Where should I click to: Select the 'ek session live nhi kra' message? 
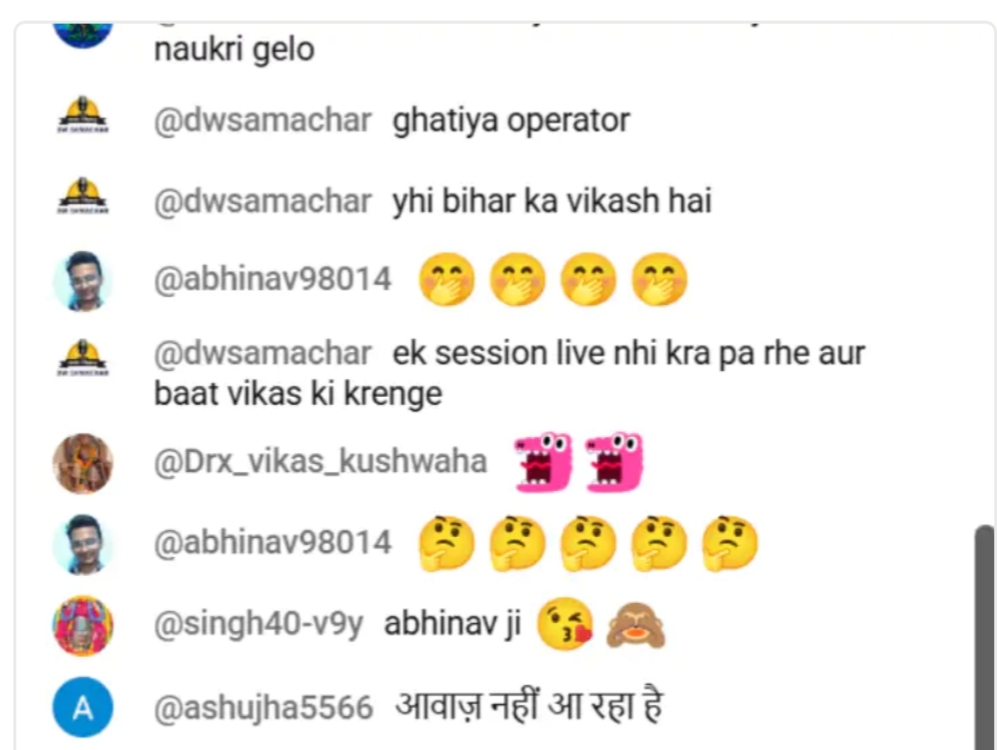pyautogui.click(x=628, y=354)
